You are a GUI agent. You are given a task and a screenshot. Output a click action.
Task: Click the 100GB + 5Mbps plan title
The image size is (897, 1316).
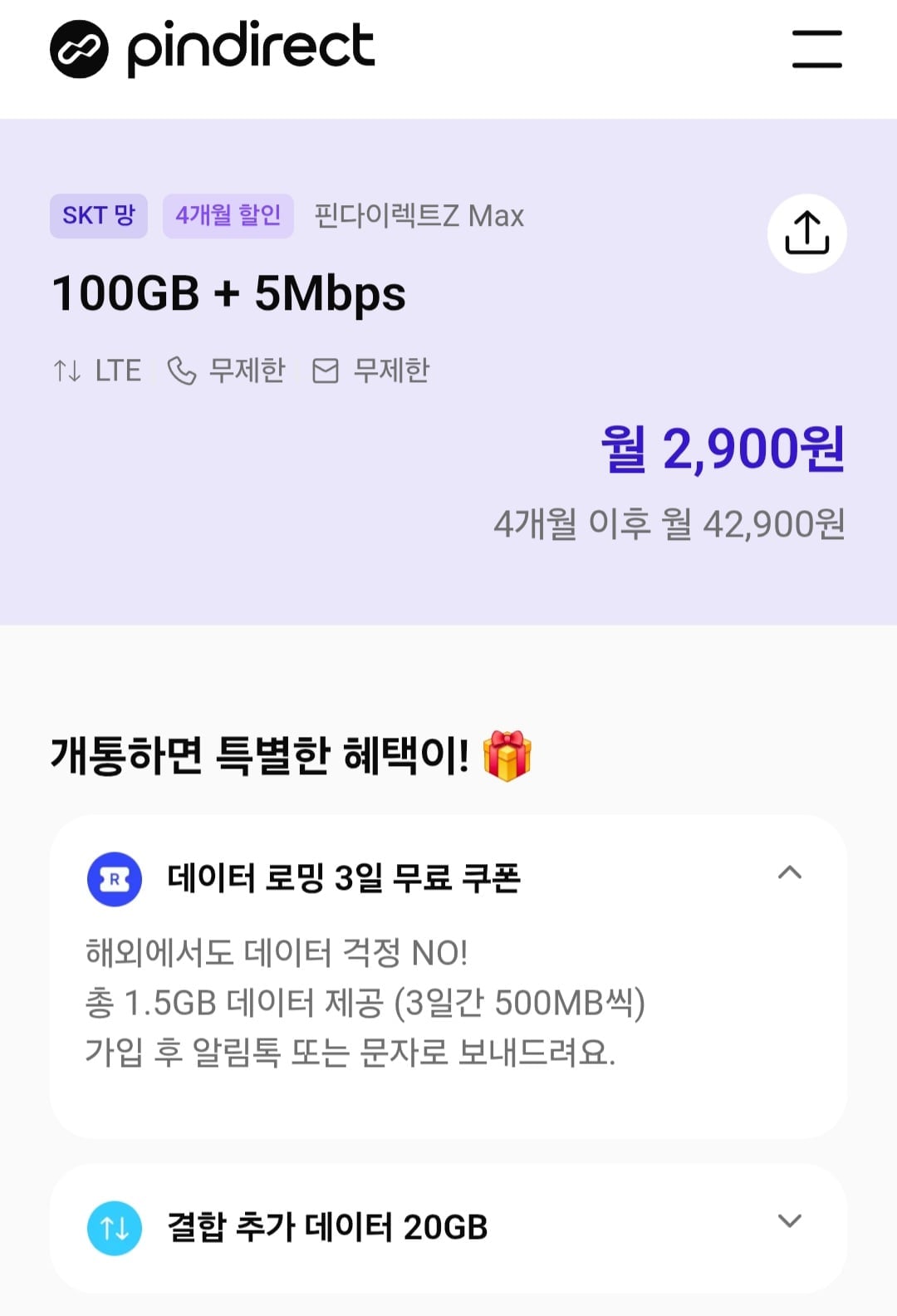[x=230, y=295]
